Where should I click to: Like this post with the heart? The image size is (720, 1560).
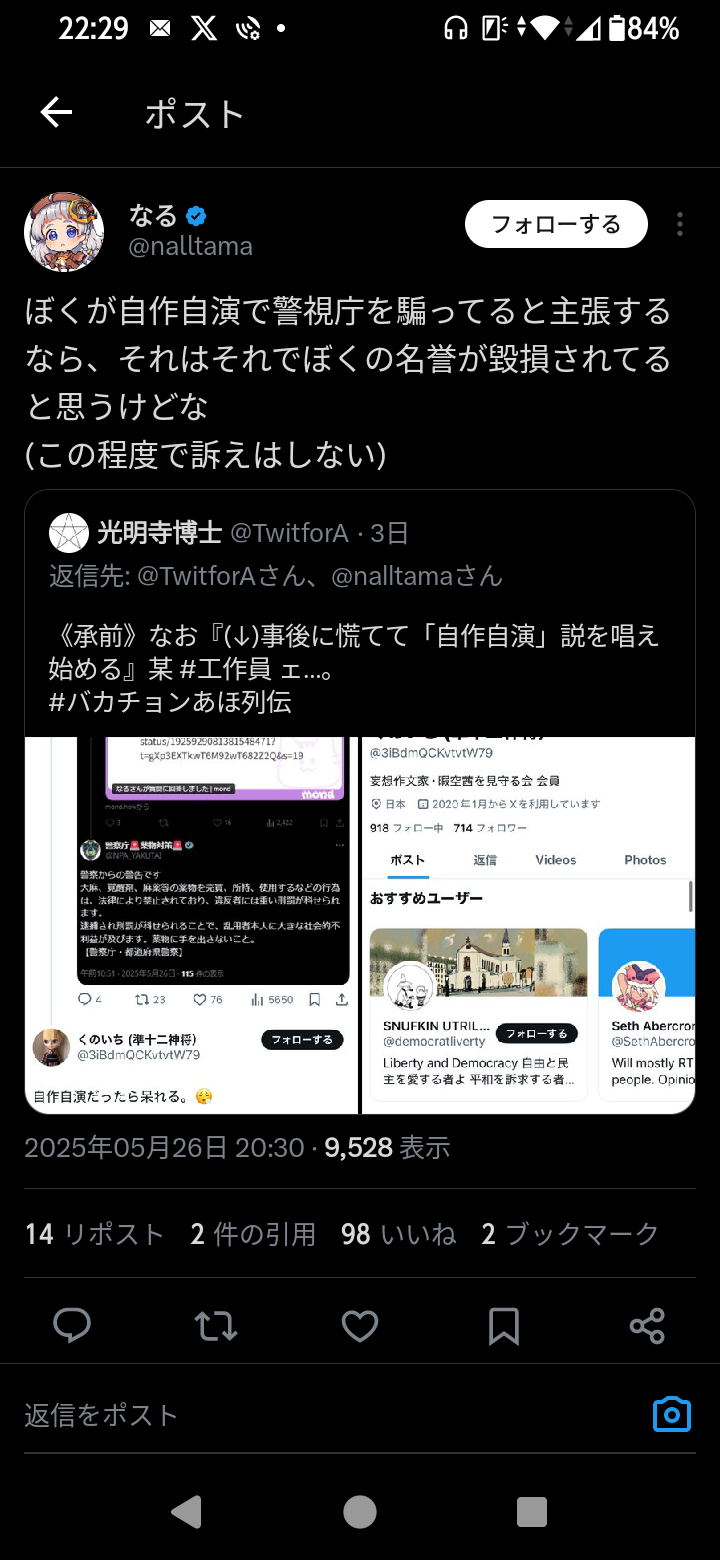360,1326
